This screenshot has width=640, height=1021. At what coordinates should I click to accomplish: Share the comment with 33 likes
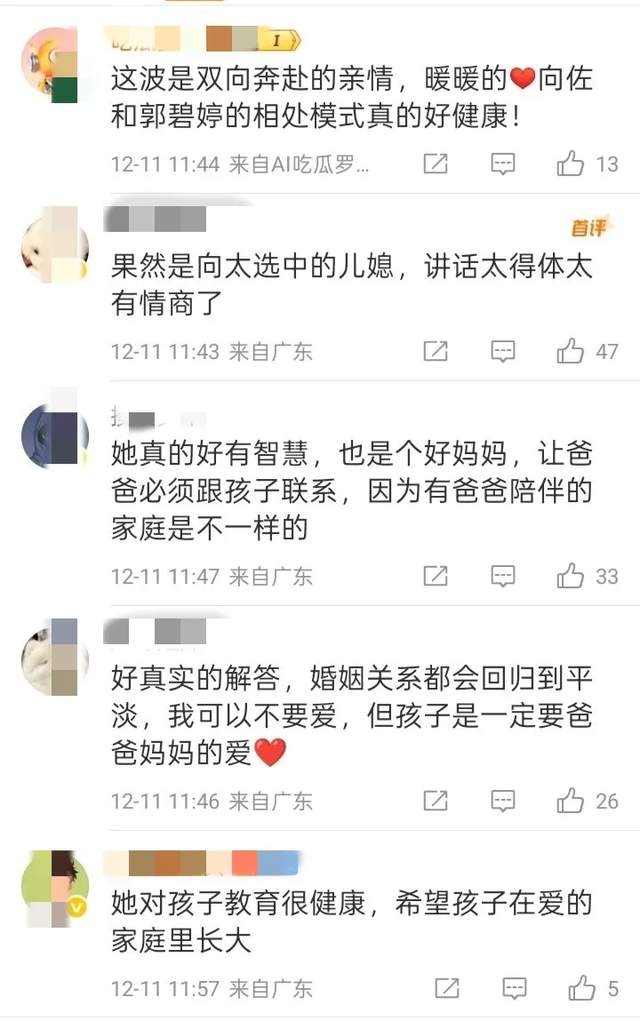[x=435, y=575]
